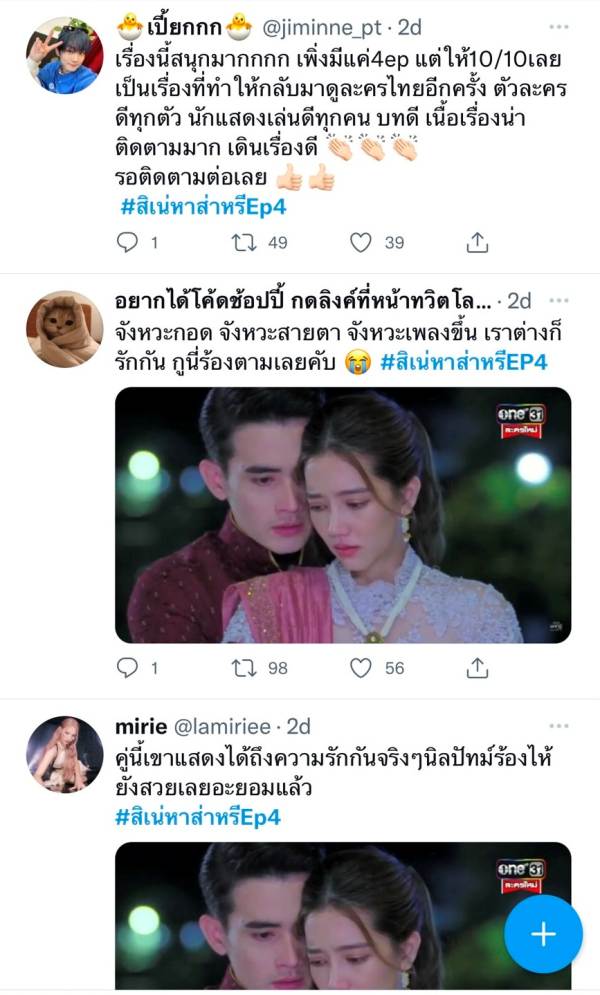Share the tweet with 56 likes
Image resolution: width=600 pixels, height=995 pixels.
(x=478, y=668)
